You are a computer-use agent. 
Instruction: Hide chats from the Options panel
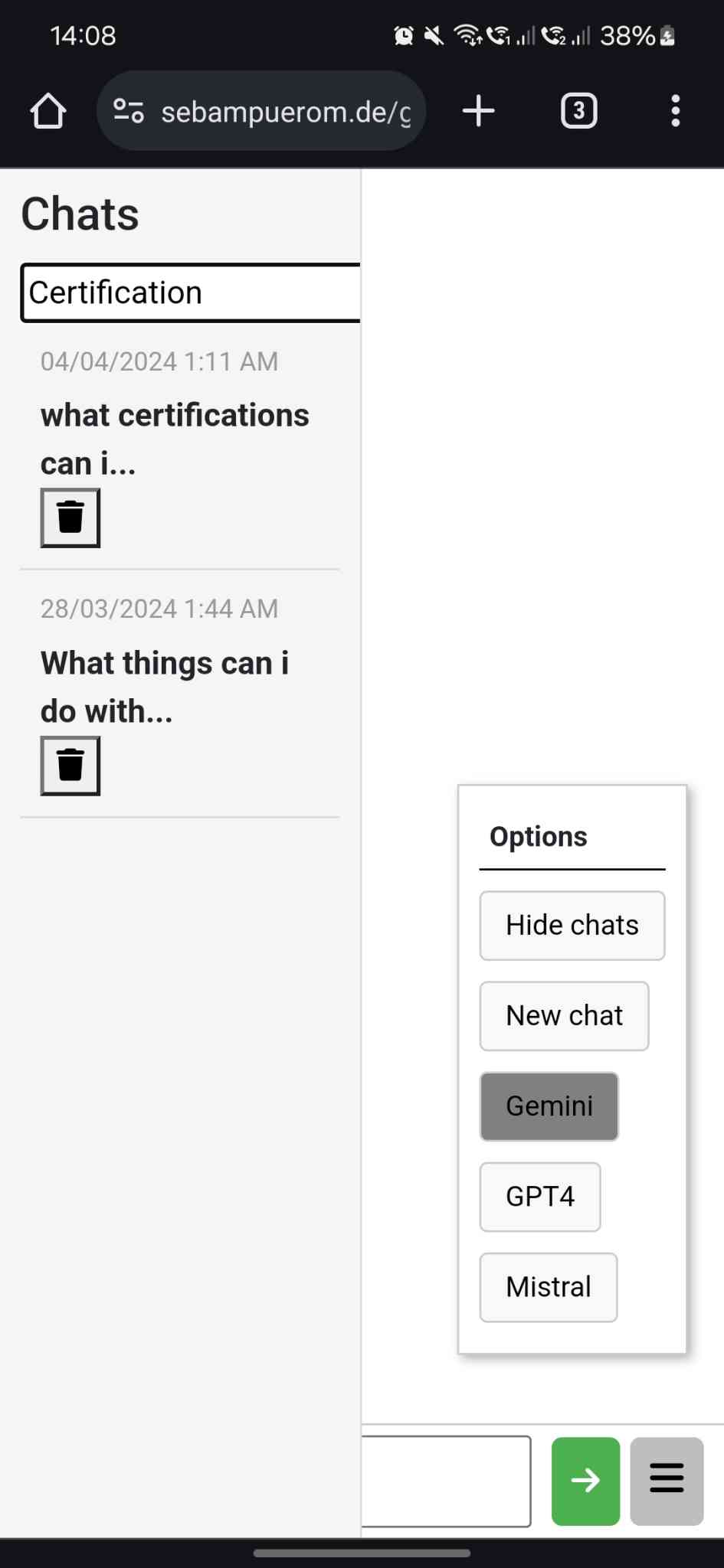[572, 925]
